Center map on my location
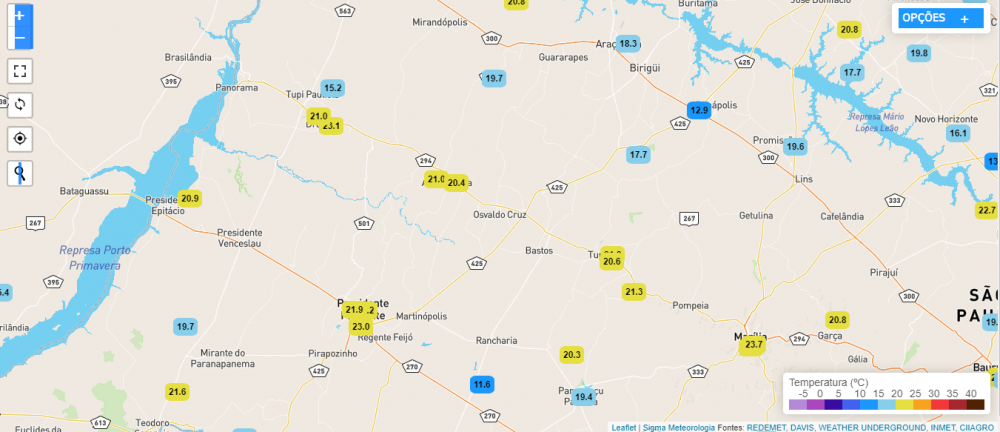This screenshot has height=432, width=1000. (x=20, y=139)
